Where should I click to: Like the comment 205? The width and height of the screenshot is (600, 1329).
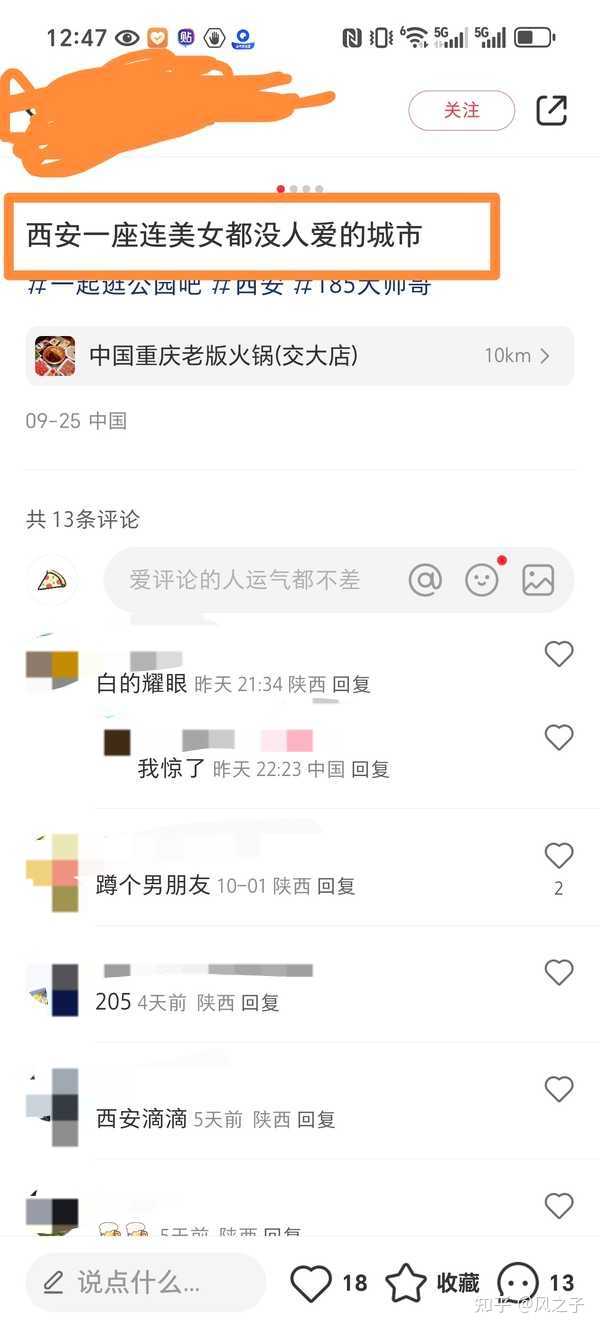[x=559, y=972]
